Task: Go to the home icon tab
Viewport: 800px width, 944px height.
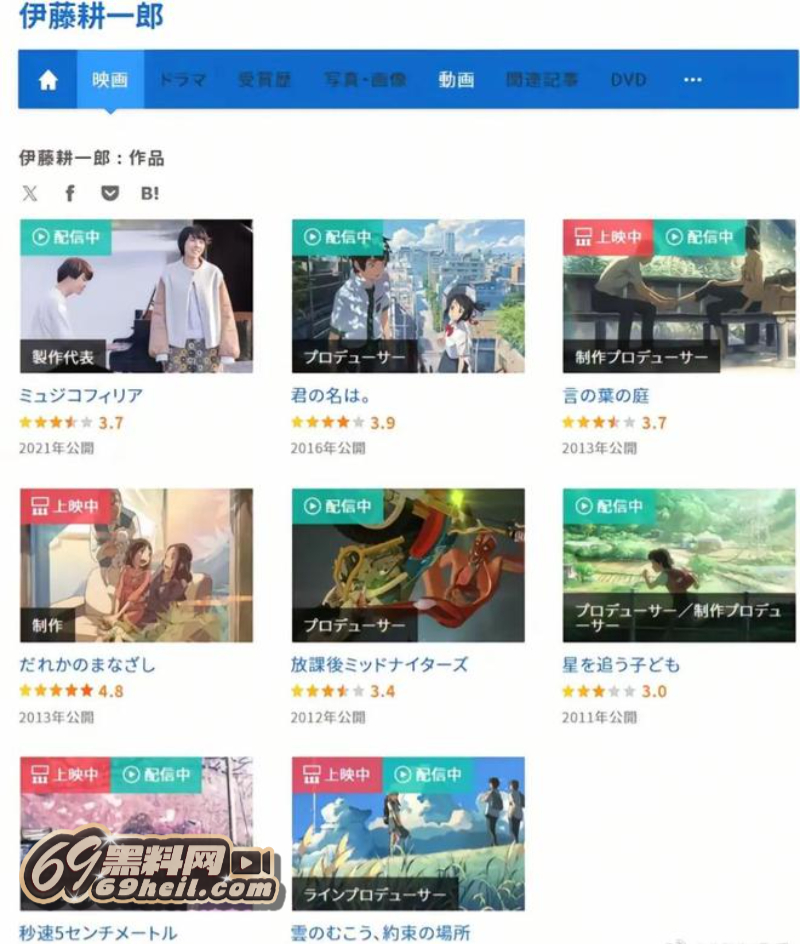Action: click(x=48, y=80)
